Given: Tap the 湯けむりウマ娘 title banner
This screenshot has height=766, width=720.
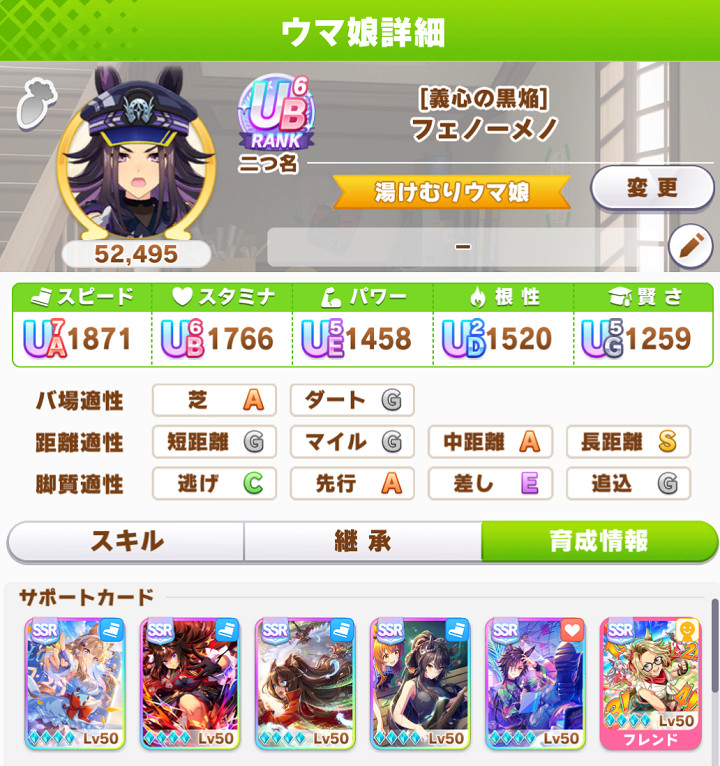Looking at the screenshot, I should (451, 192).
